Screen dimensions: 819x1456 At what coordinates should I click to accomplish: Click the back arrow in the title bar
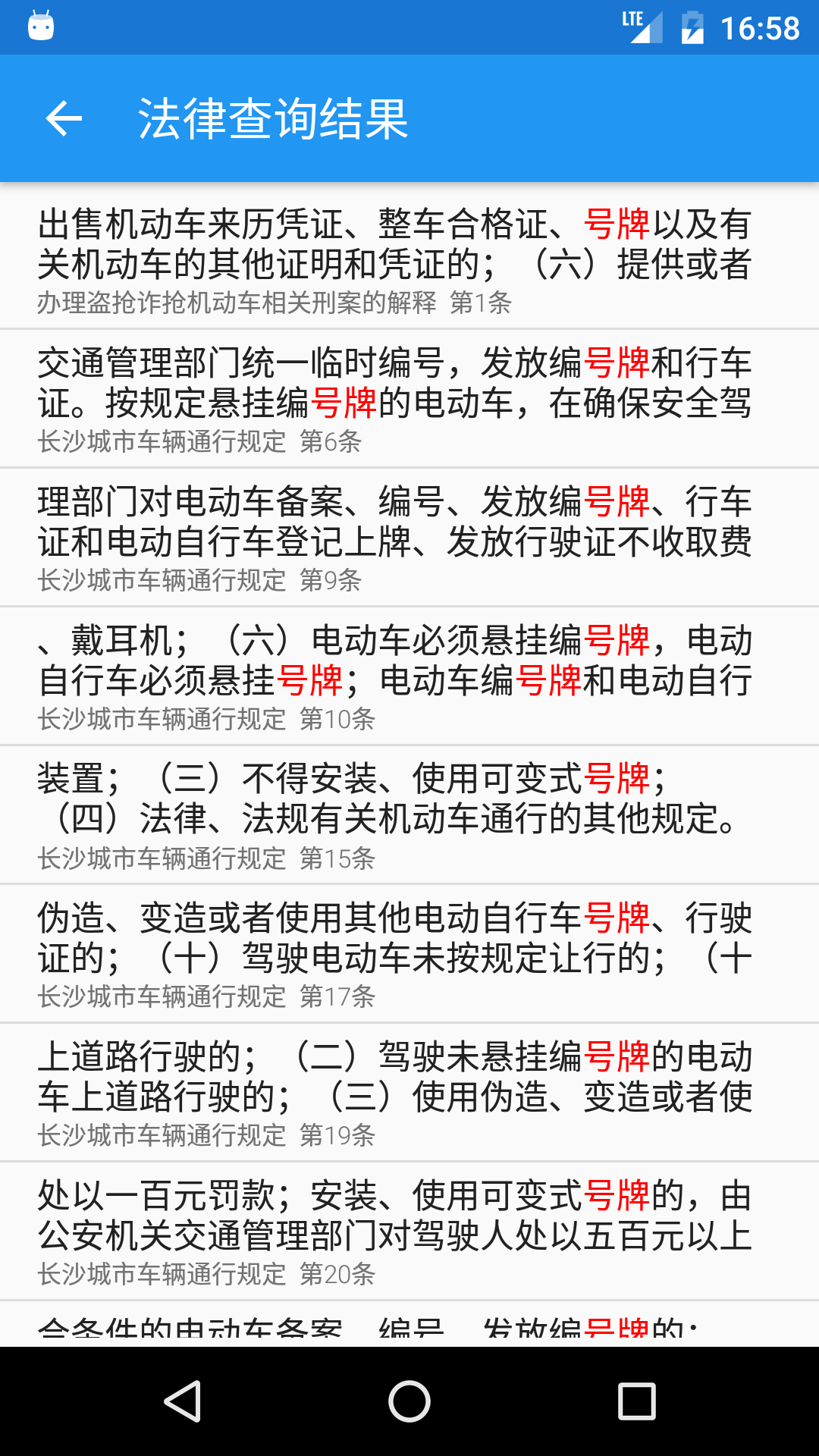(x=63, y=119)
